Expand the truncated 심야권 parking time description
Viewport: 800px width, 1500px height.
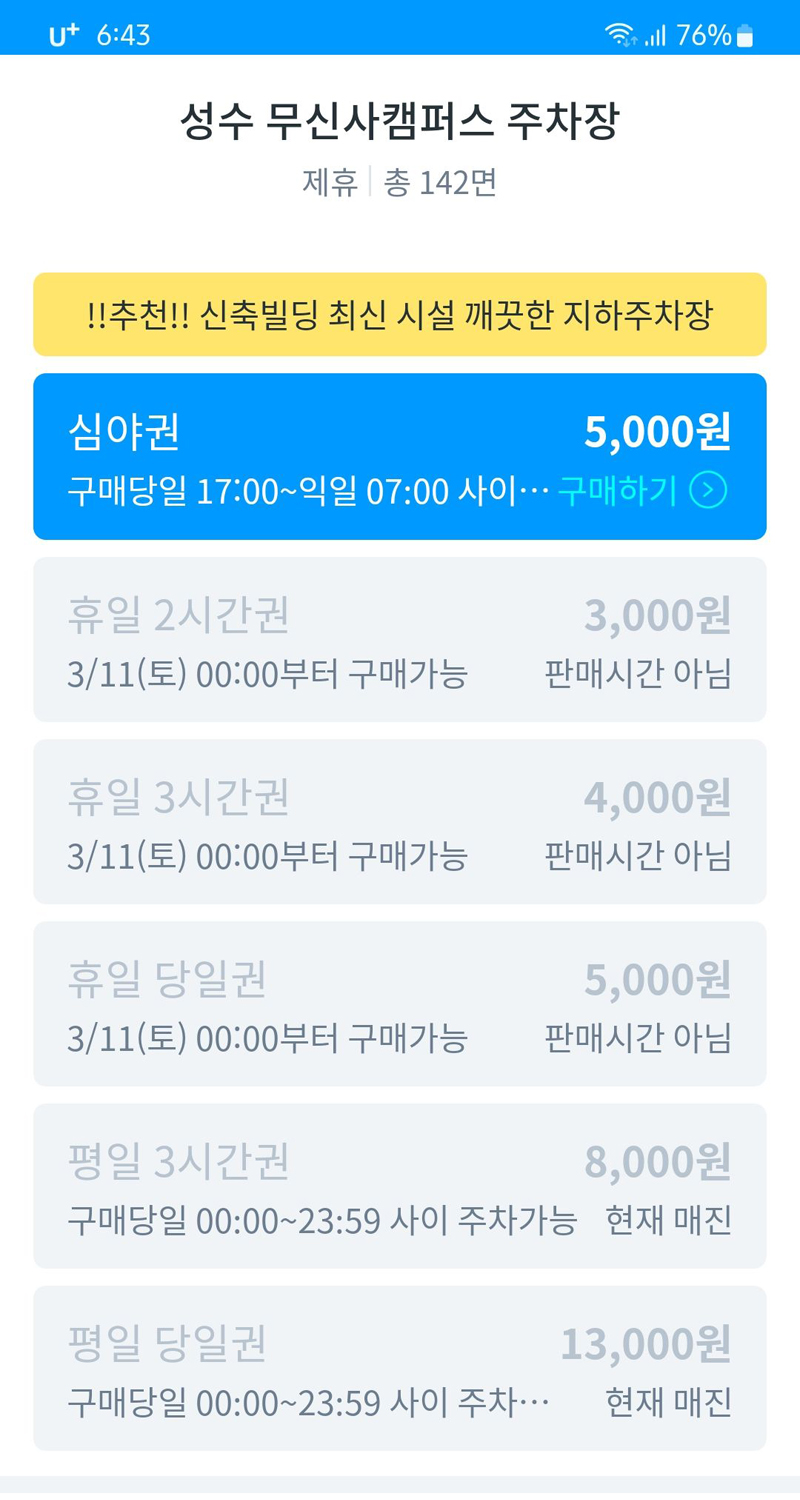point(300,490)
